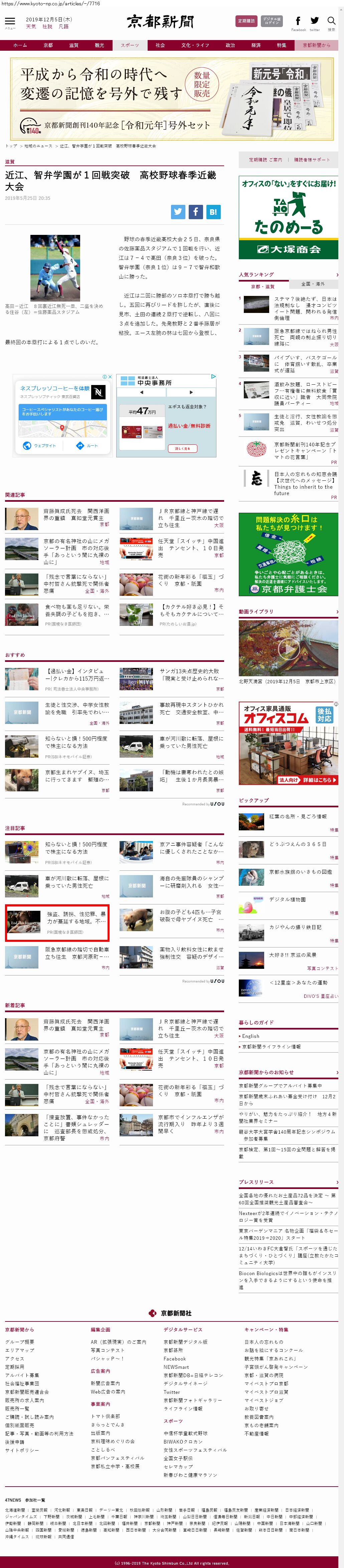Open the header Twitter link
The width and height of the screenshot is (344, 1568).
click(314, 23)
